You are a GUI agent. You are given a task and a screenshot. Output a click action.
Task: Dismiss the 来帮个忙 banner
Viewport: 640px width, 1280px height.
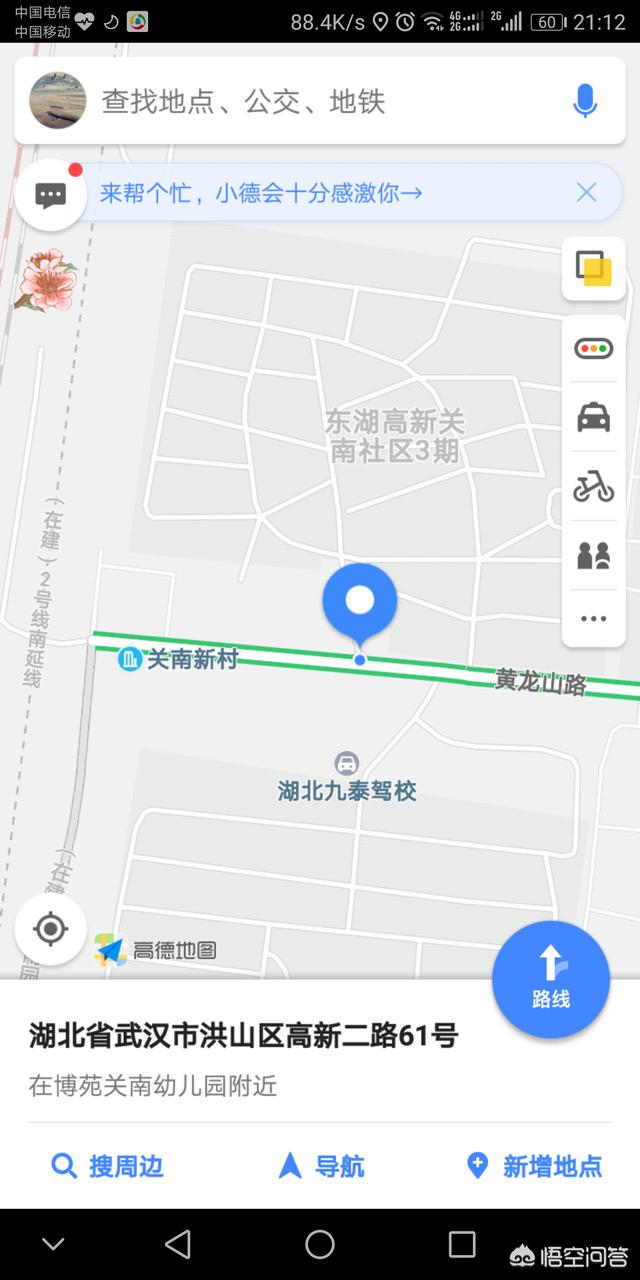(x=586, y=193)
